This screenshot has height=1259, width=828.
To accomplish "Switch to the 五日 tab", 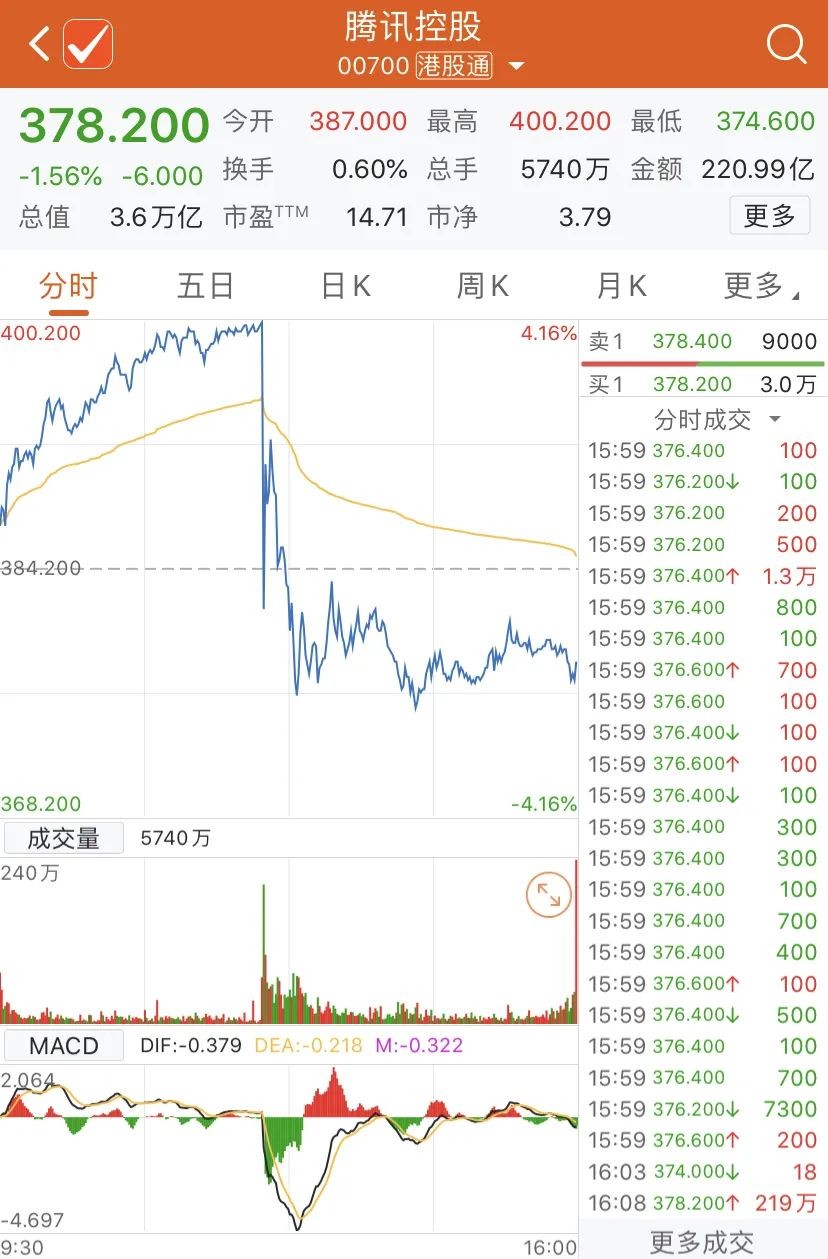I will tap(205, 287).
